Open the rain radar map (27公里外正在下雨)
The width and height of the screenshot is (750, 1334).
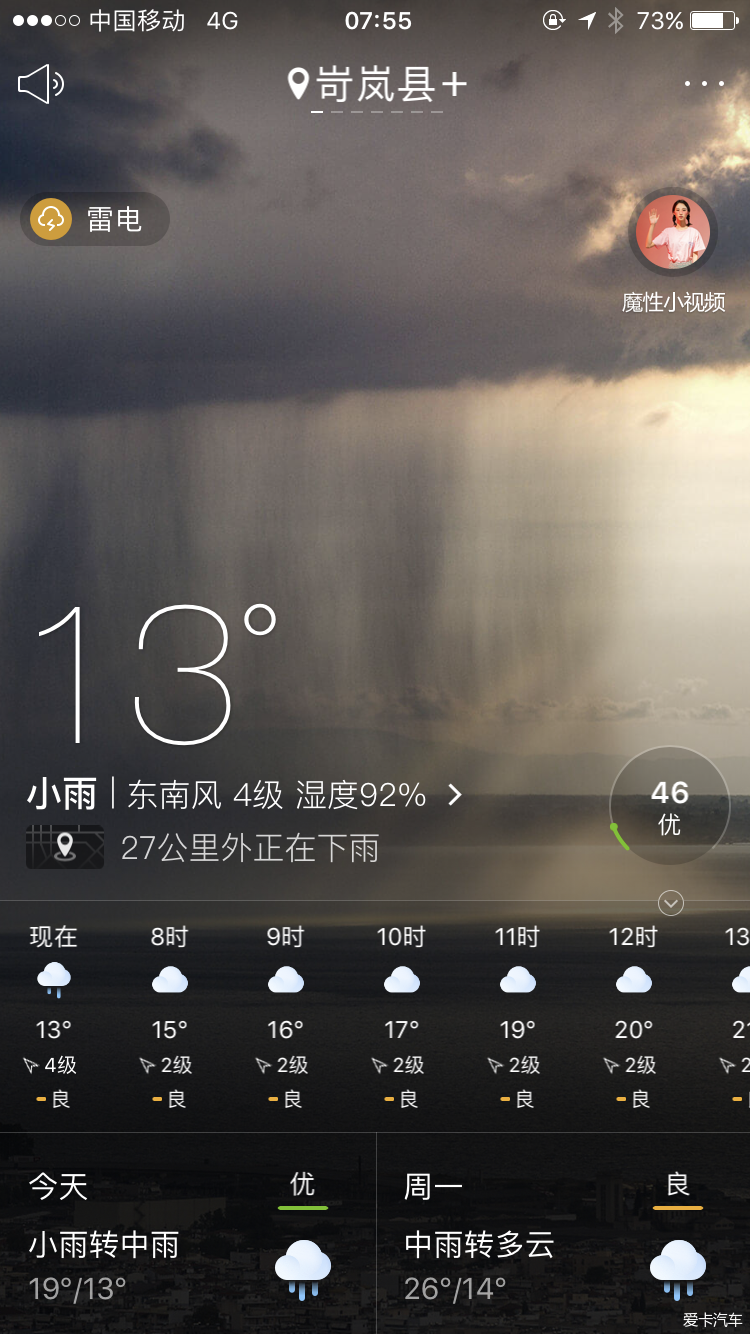coord(203,848)
